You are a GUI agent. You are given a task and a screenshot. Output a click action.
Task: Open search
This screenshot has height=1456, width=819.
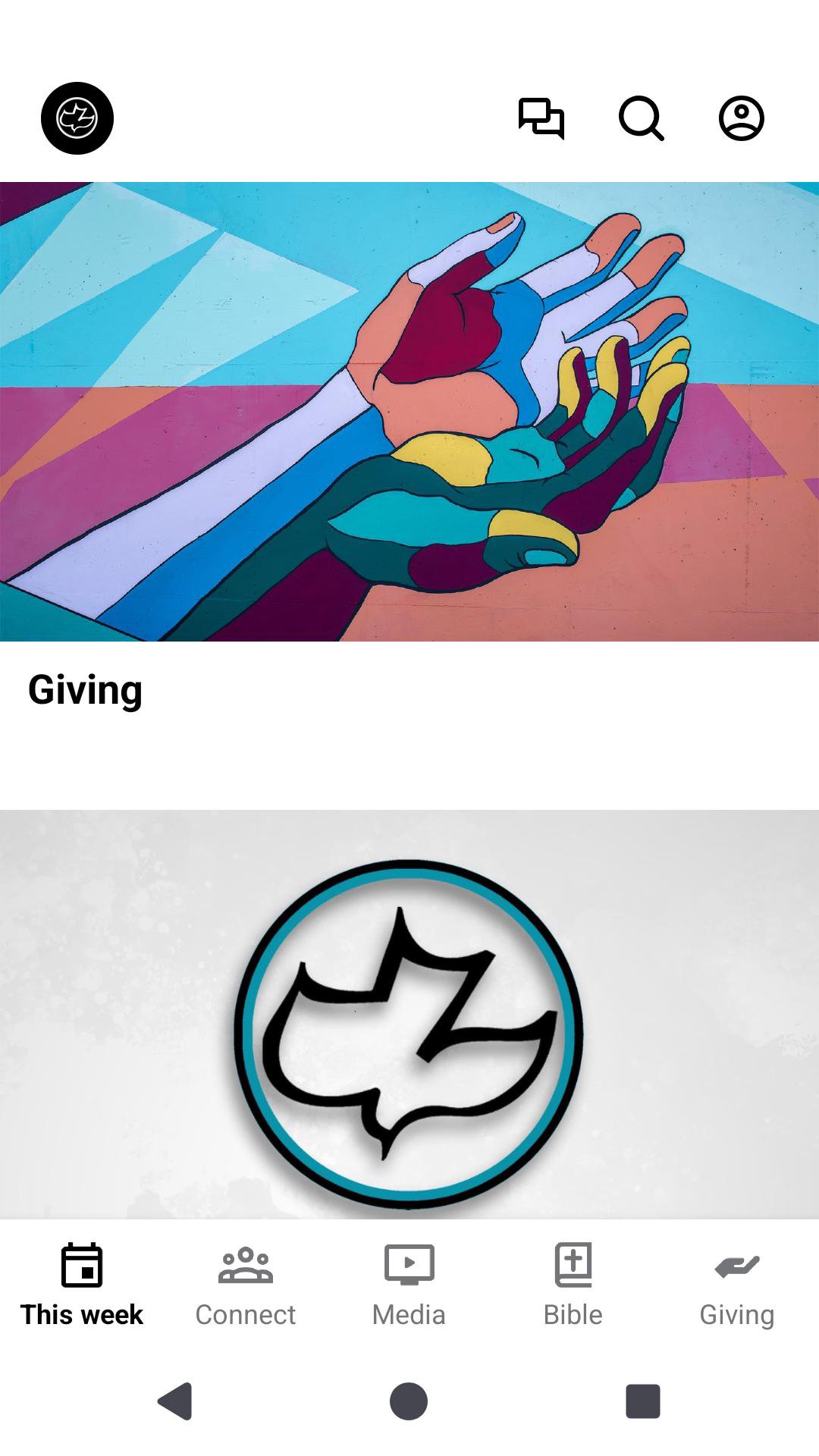click(642, 118)
